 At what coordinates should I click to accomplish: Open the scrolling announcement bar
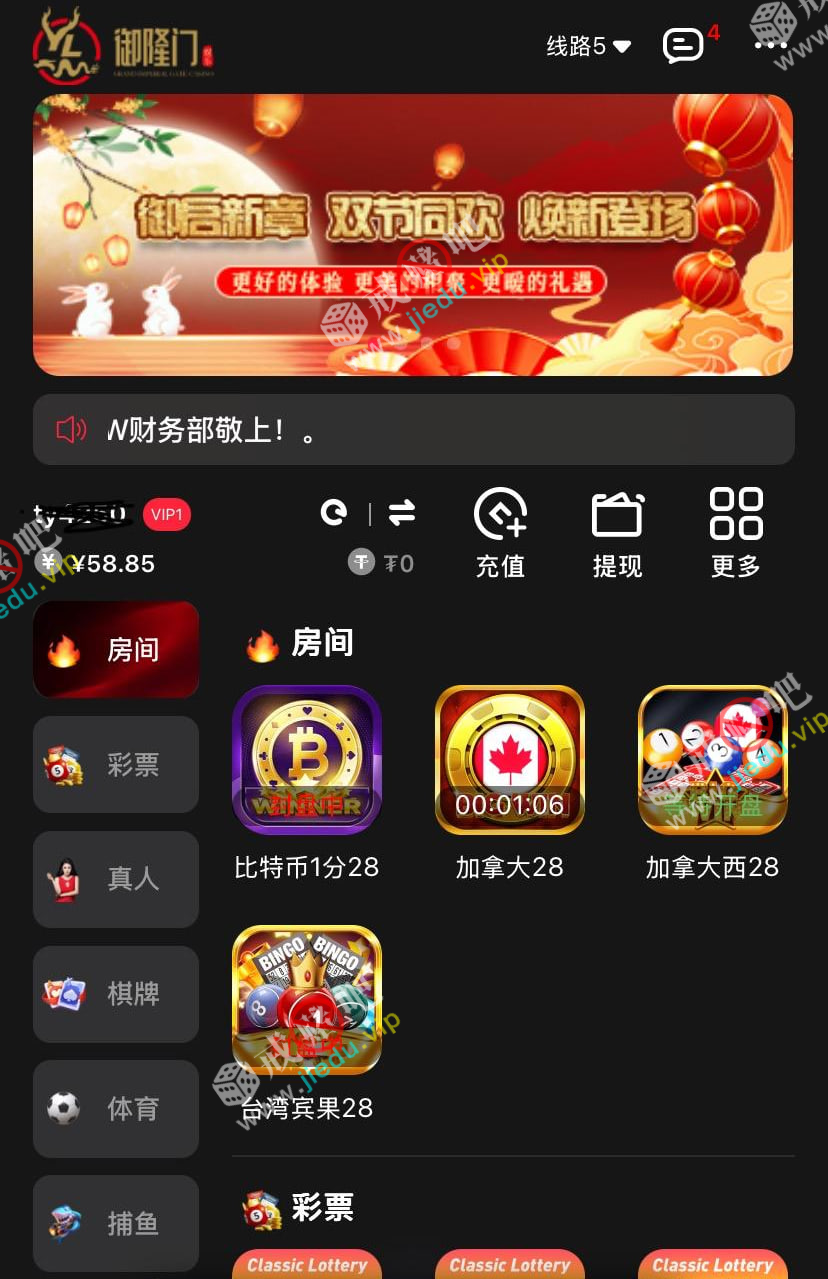pyautogui.click(x=413, y=430)
